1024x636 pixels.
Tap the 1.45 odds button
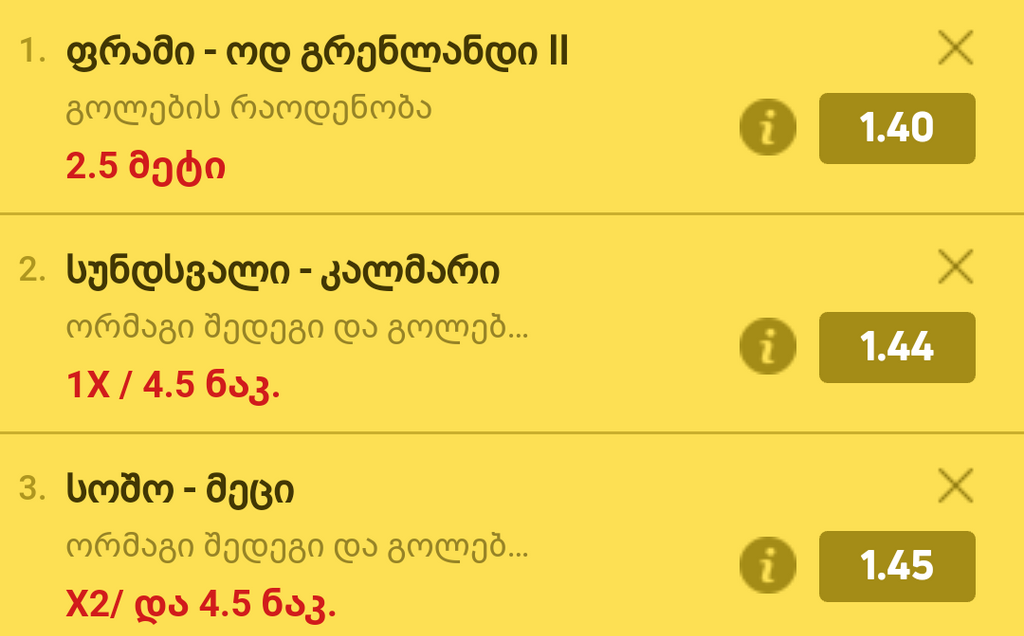(x=897, y=567)
